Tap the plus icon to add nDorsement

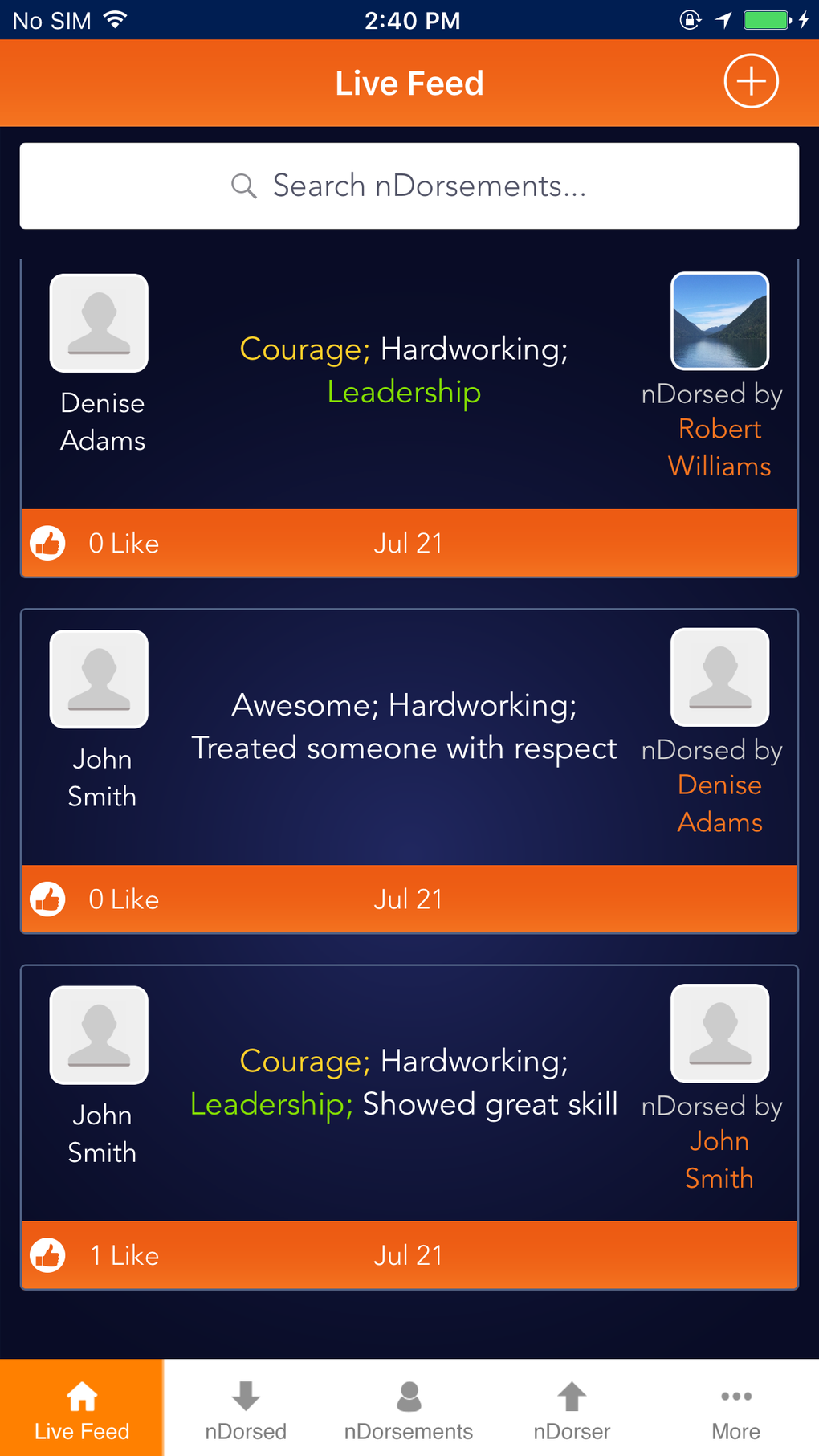coord(751,82)
